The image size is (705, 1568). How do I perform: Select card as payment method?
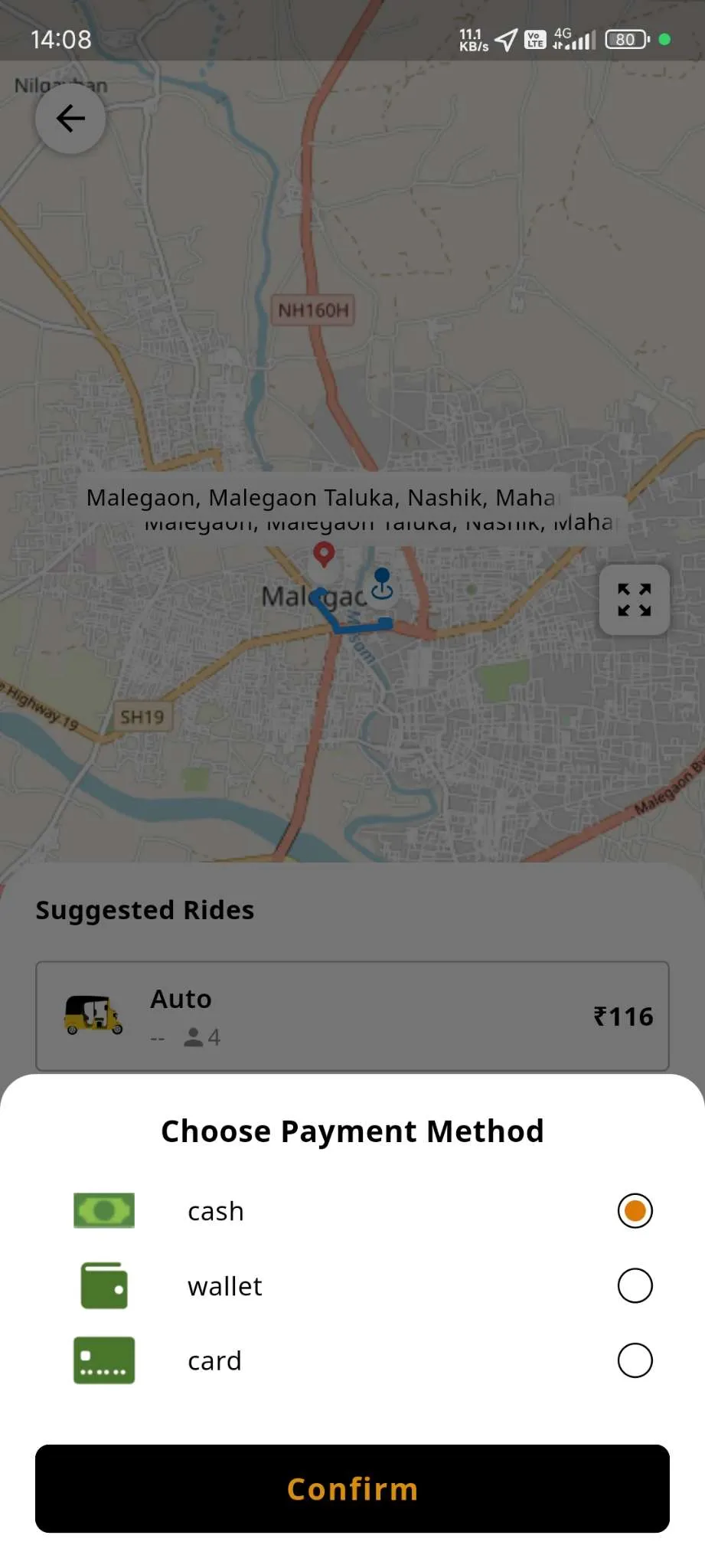[634, 1360]
